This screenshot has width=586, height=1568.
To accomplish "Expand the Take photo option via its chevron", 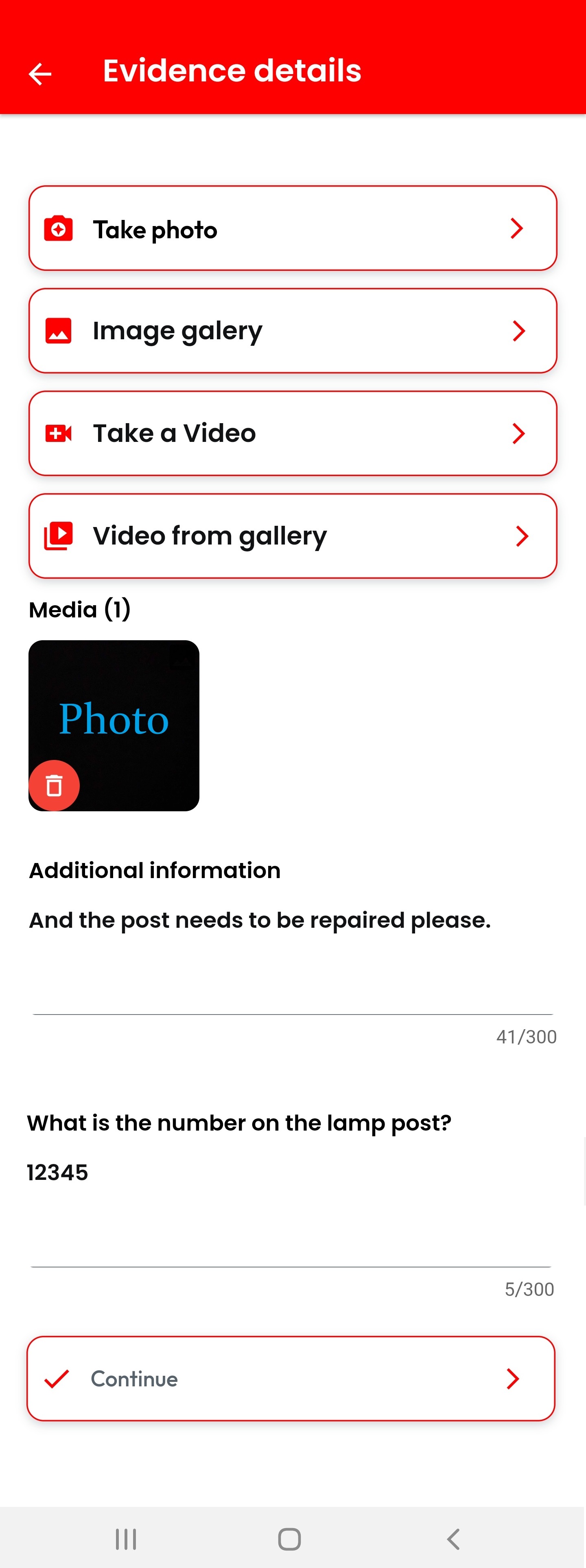I will pyautogui.click(x=517, y=229).
